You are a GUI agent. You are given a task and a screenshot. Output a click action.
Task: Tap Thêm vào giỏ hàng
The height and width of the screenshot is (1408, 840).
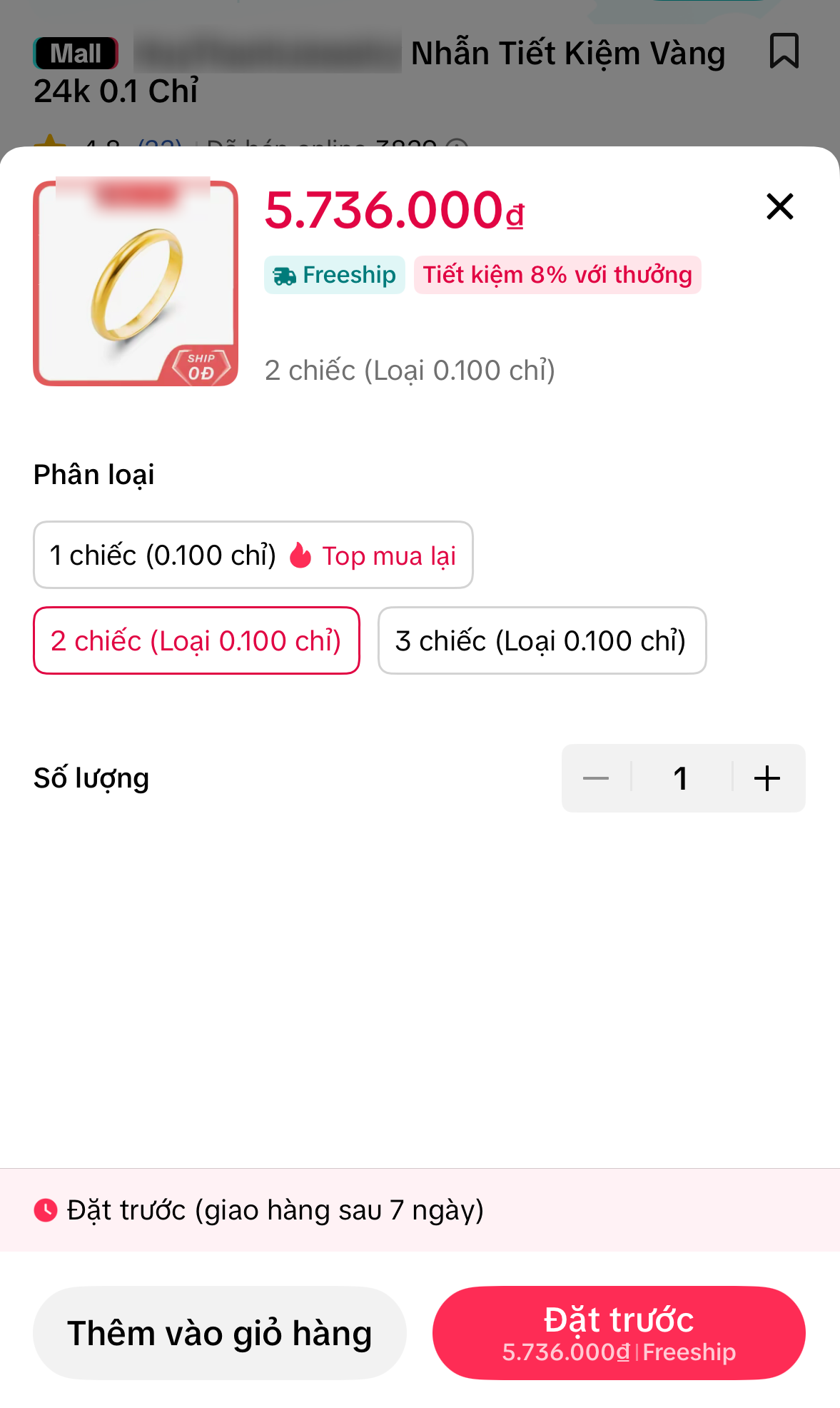218,1332
